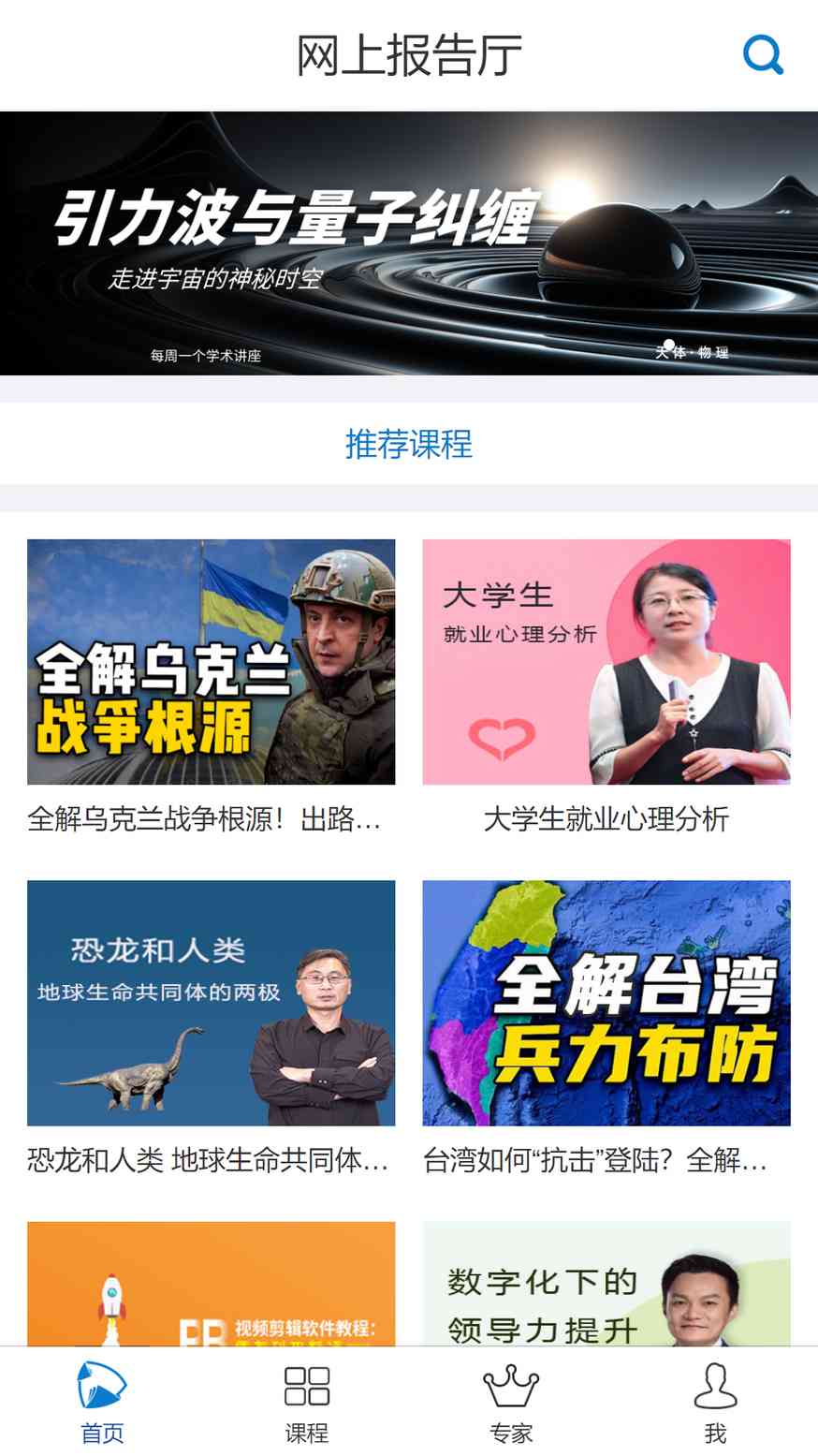Image resolution: width=818 pixels, height=1456 pixels.
Task: Open the 视频剪辑软件教程 course
Action: tap(211, 1284)
